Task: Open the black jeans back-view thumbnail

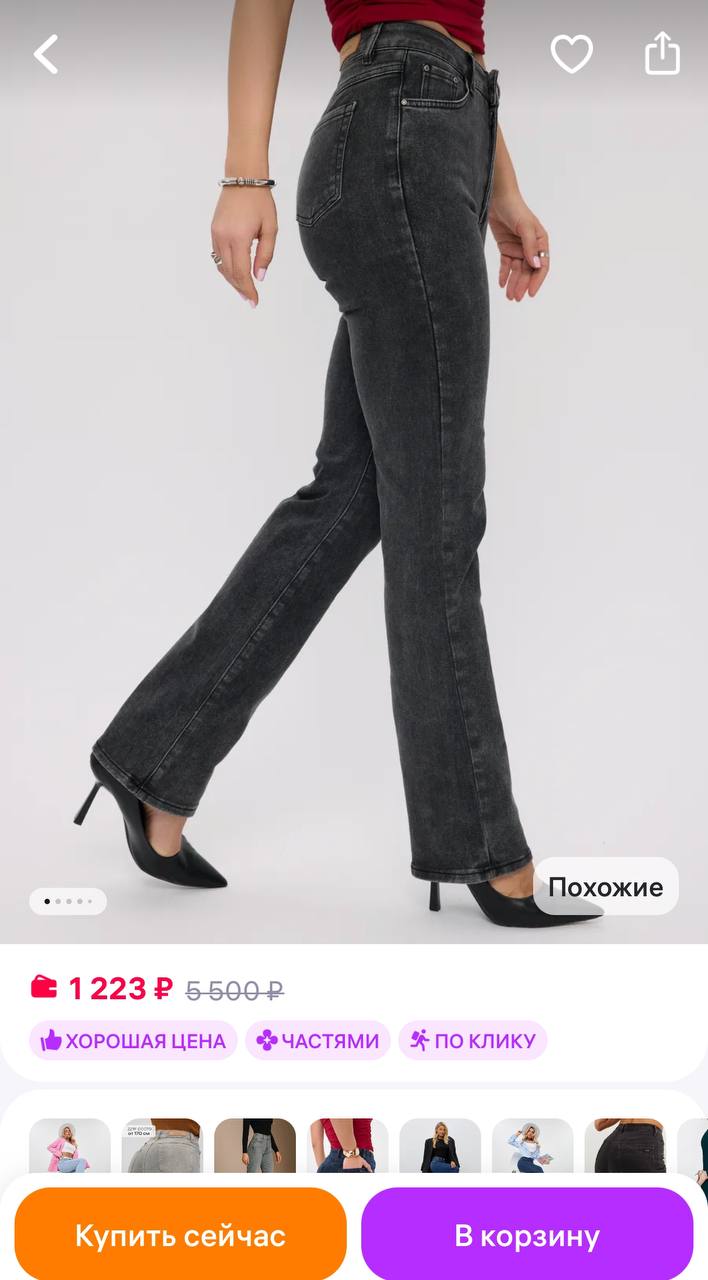Action: click(625, 1146)
